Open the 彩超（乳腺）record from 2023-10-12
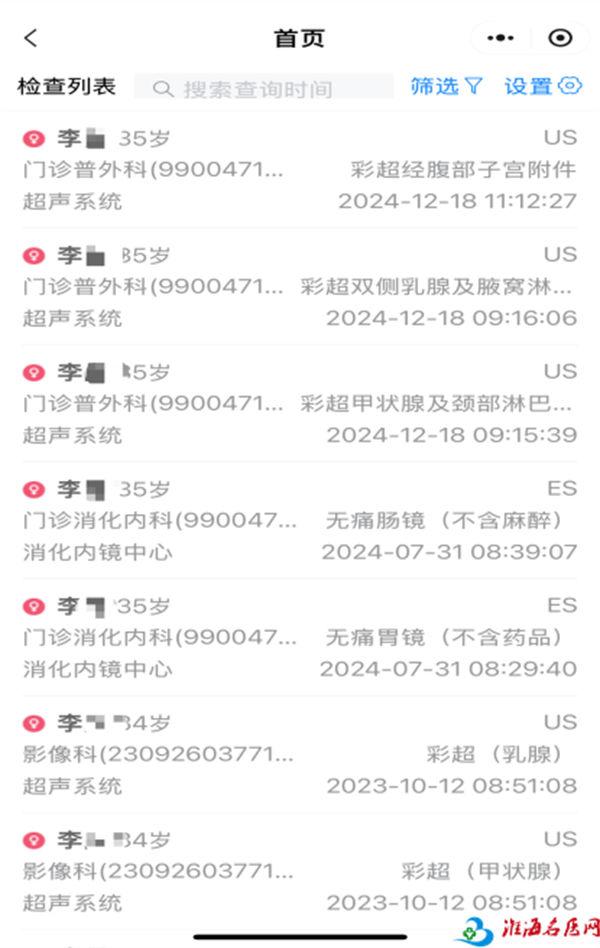 click(x=300, y=754)
